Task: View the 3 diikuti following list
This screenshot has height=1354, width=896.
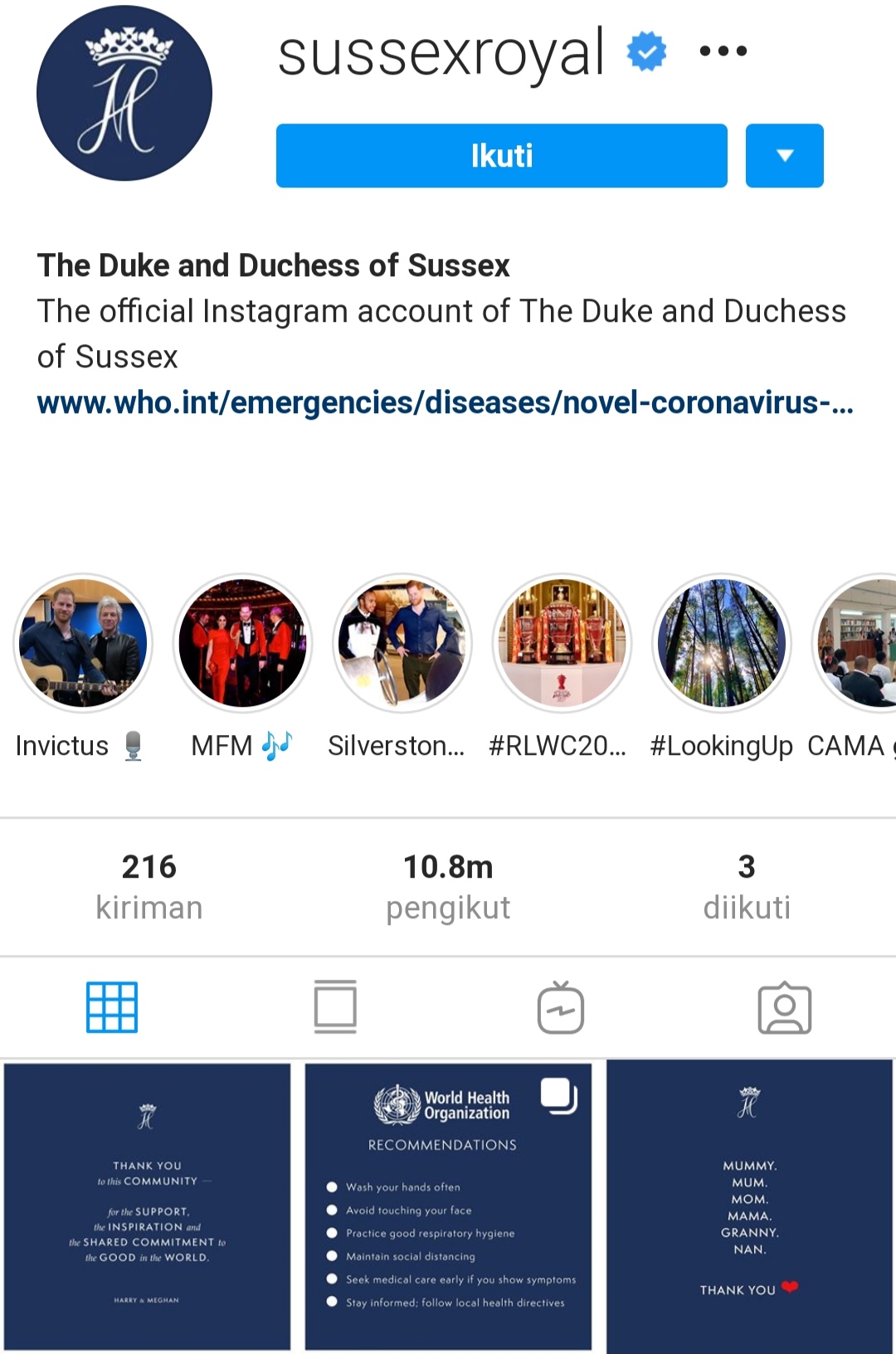Action: click(747, 886)
